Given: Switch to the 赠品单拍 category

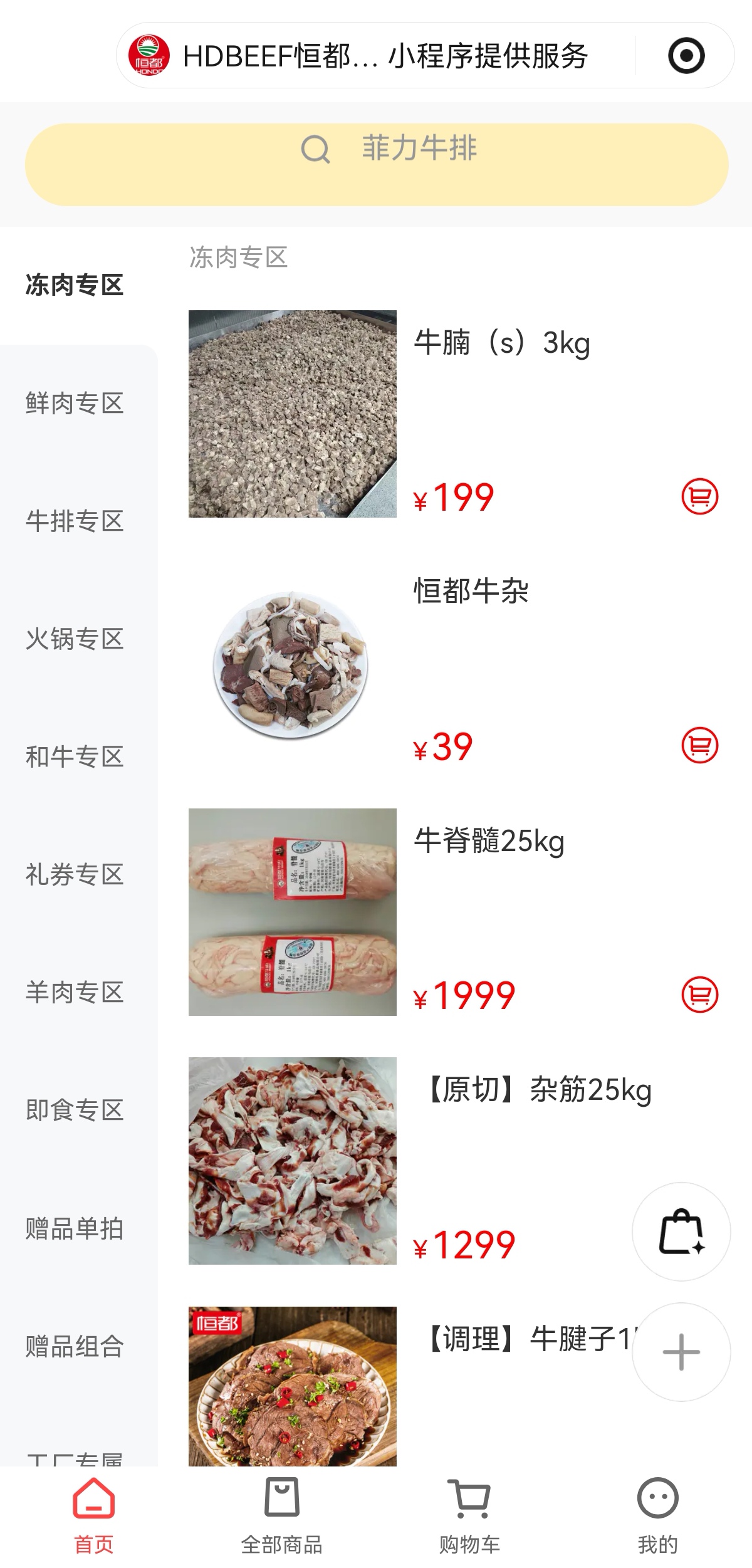Looking at the screenshot, I should [75, 1228].
